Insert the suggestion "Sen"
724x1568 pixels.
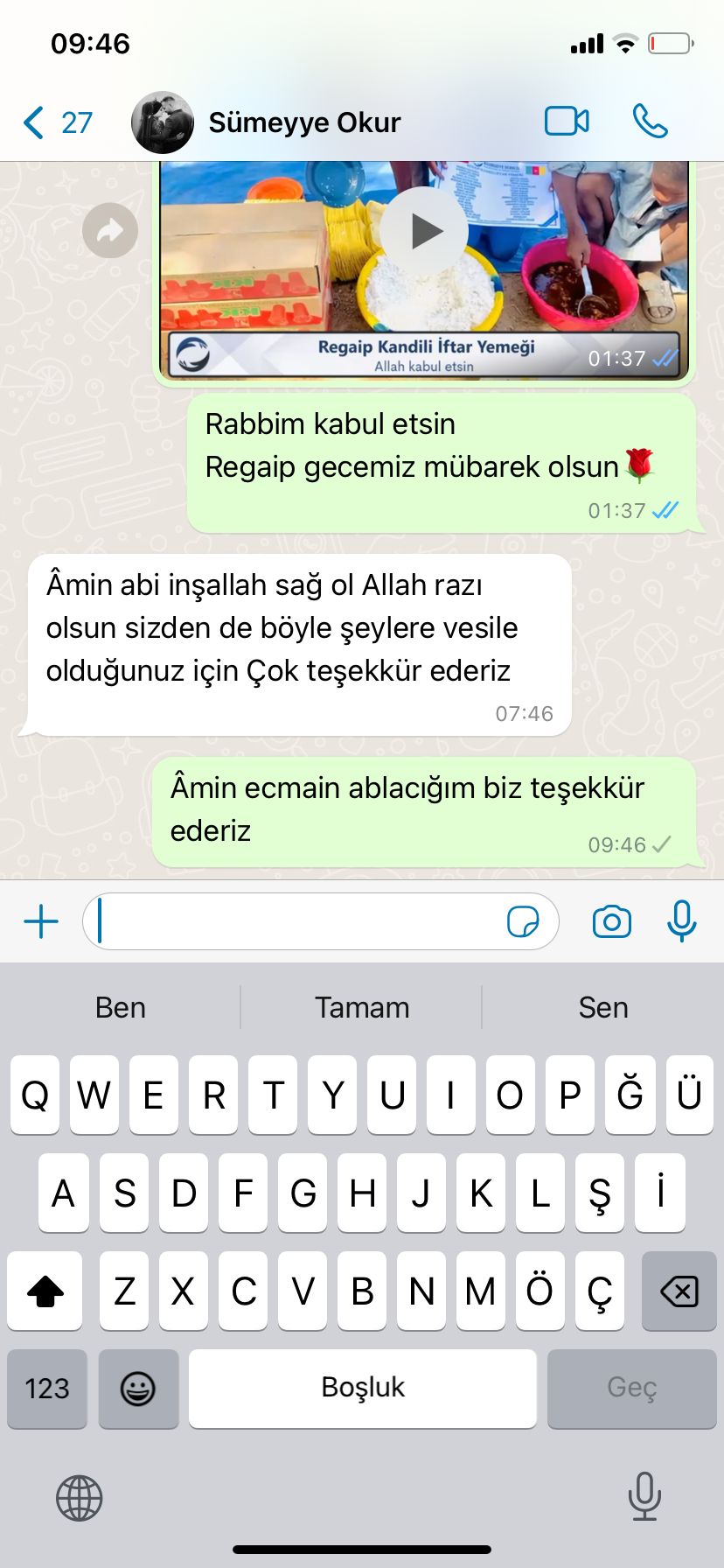[603, 1007]
